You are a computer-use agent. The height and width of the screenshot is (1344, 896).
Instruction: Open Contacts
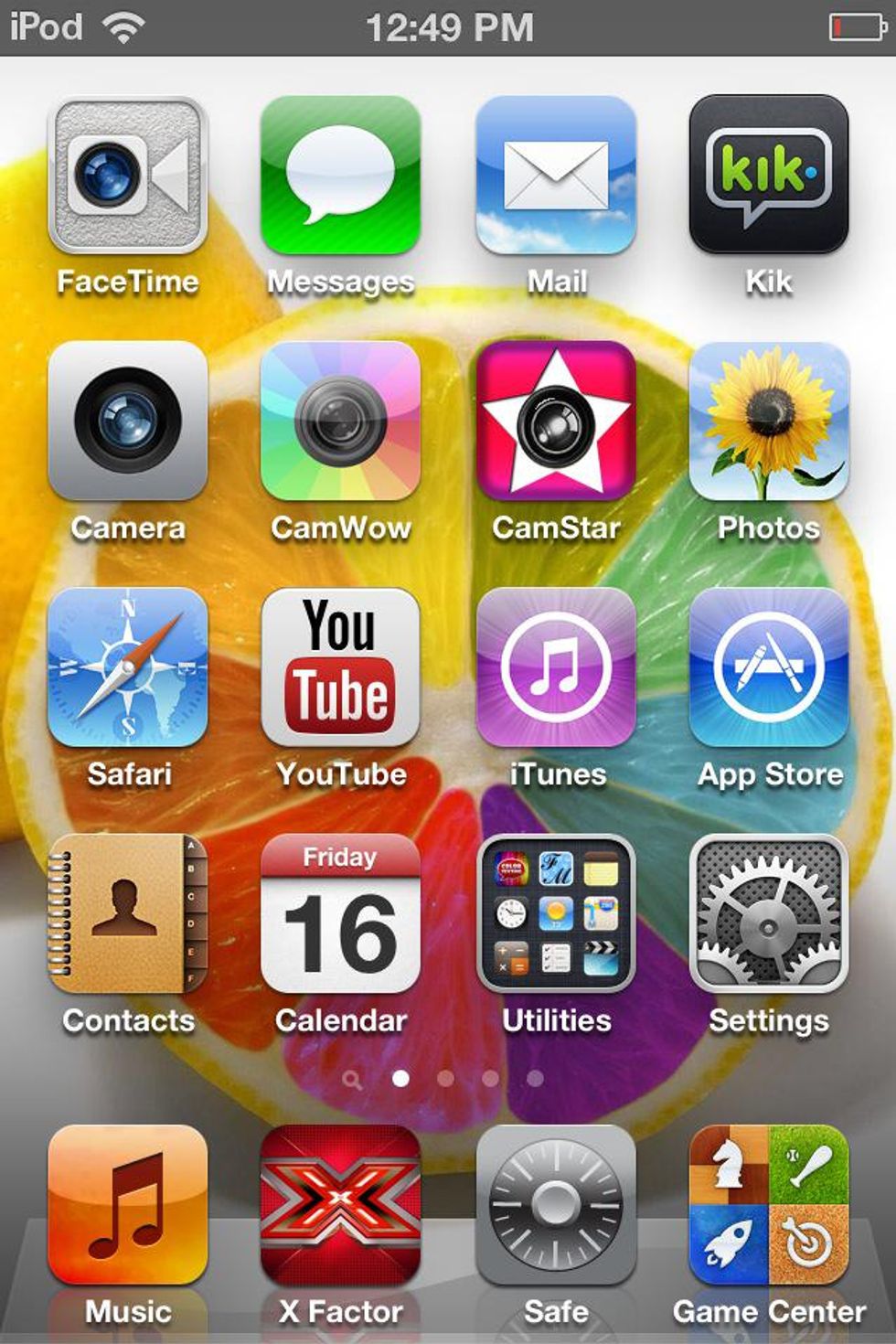tap(127, 913)
